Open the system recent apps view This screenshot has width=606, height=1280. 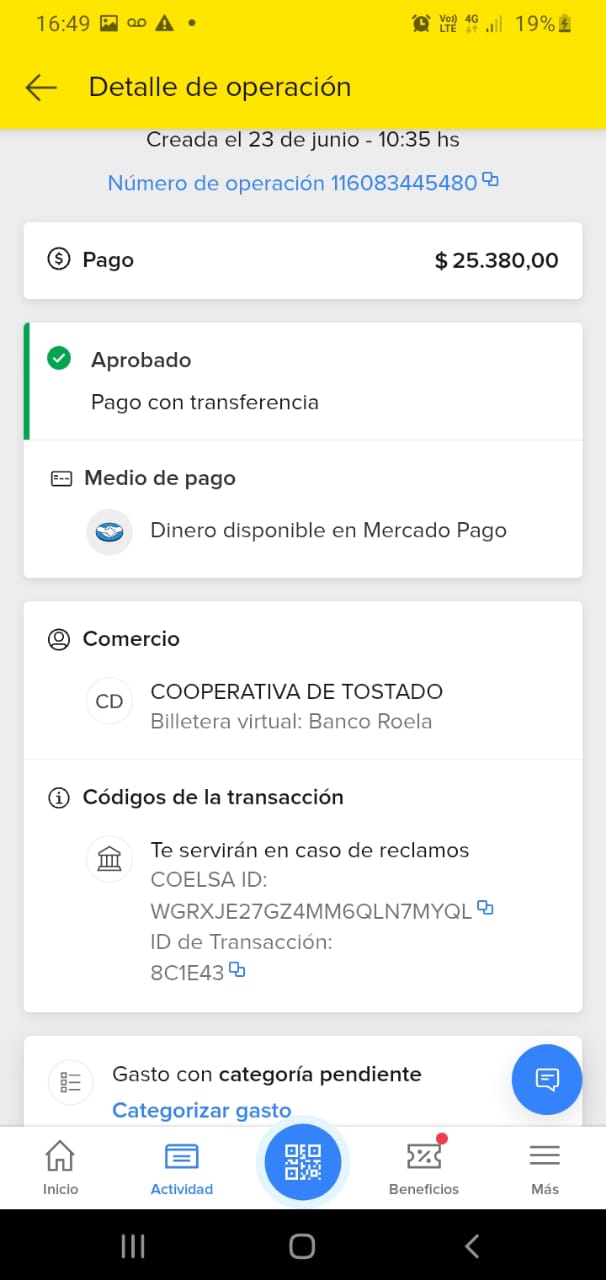[x=133, y=1245]
